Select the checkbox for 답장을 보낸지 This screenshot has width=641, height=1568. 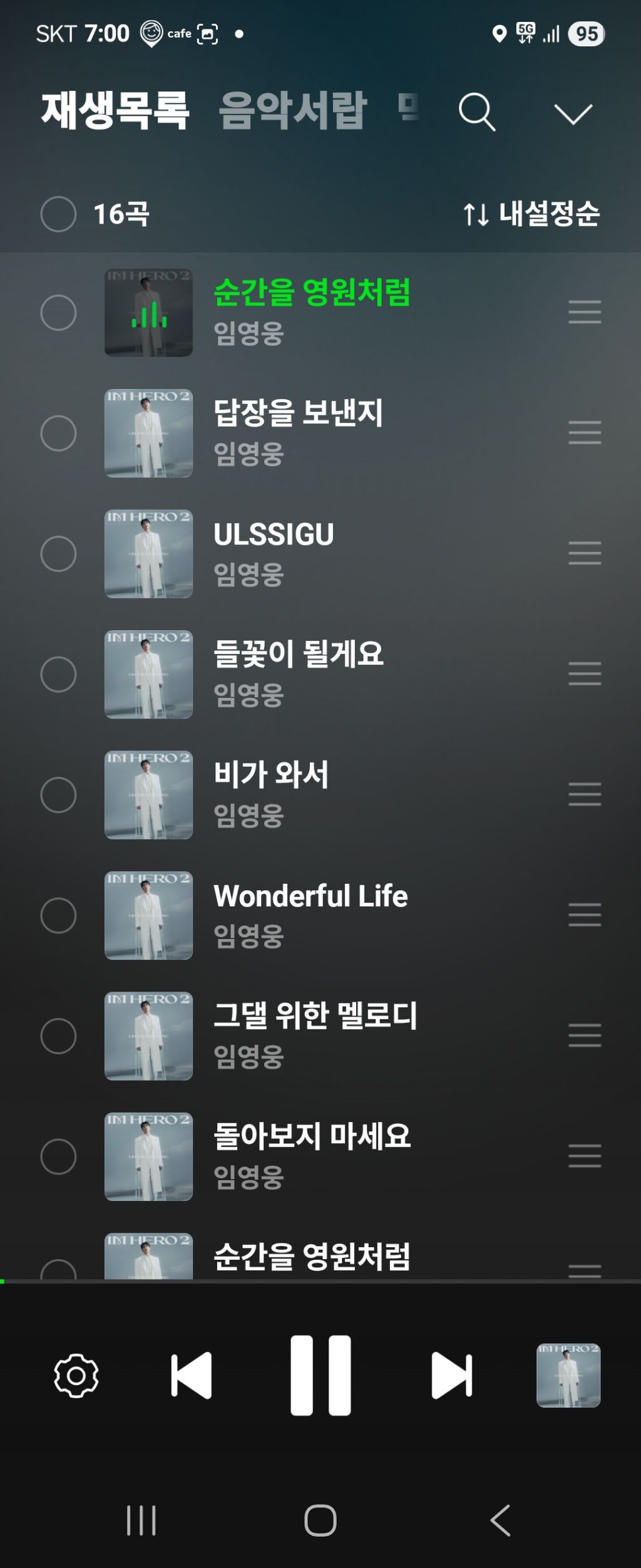(x=58, y=434)
